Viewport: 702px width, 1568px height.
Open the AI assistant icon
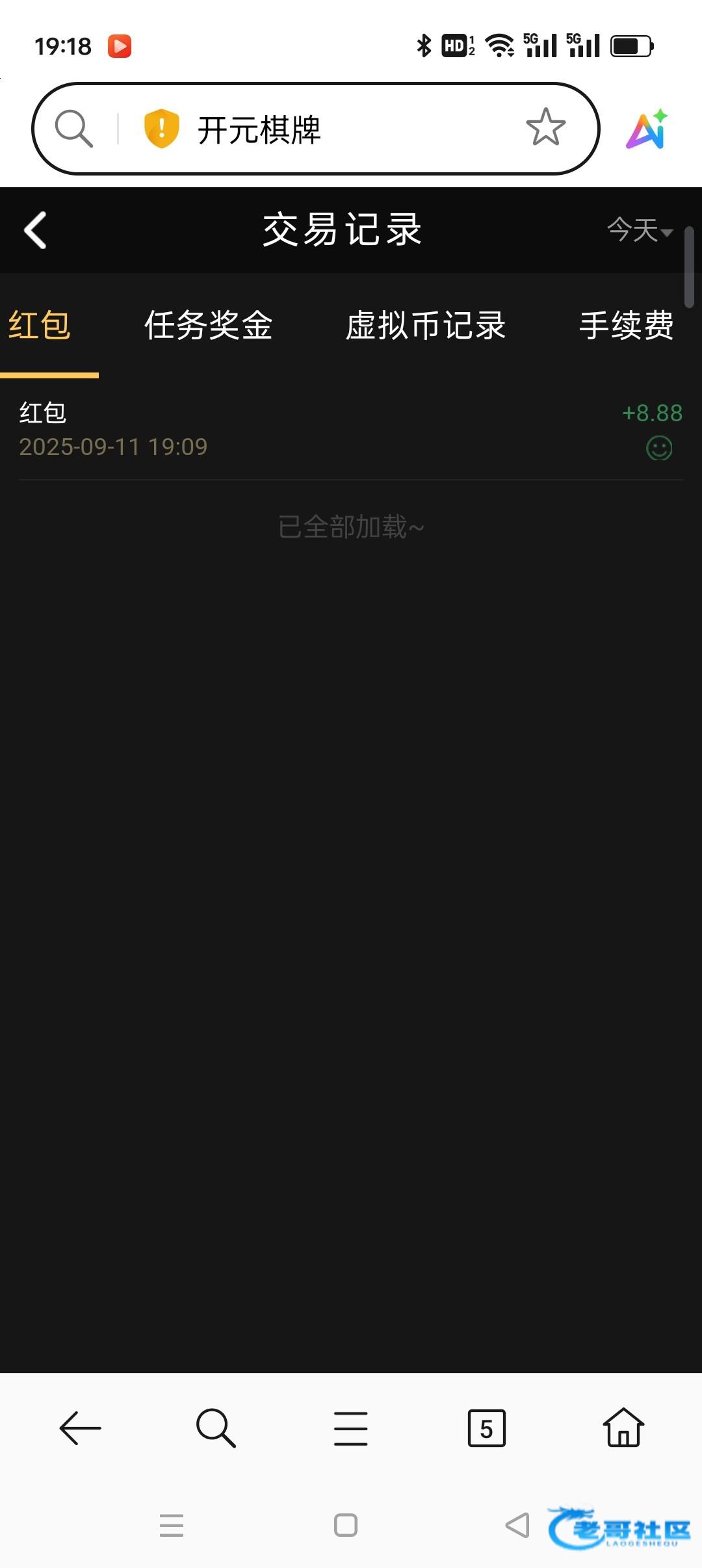pyautogui.click(x=647, y=129)
